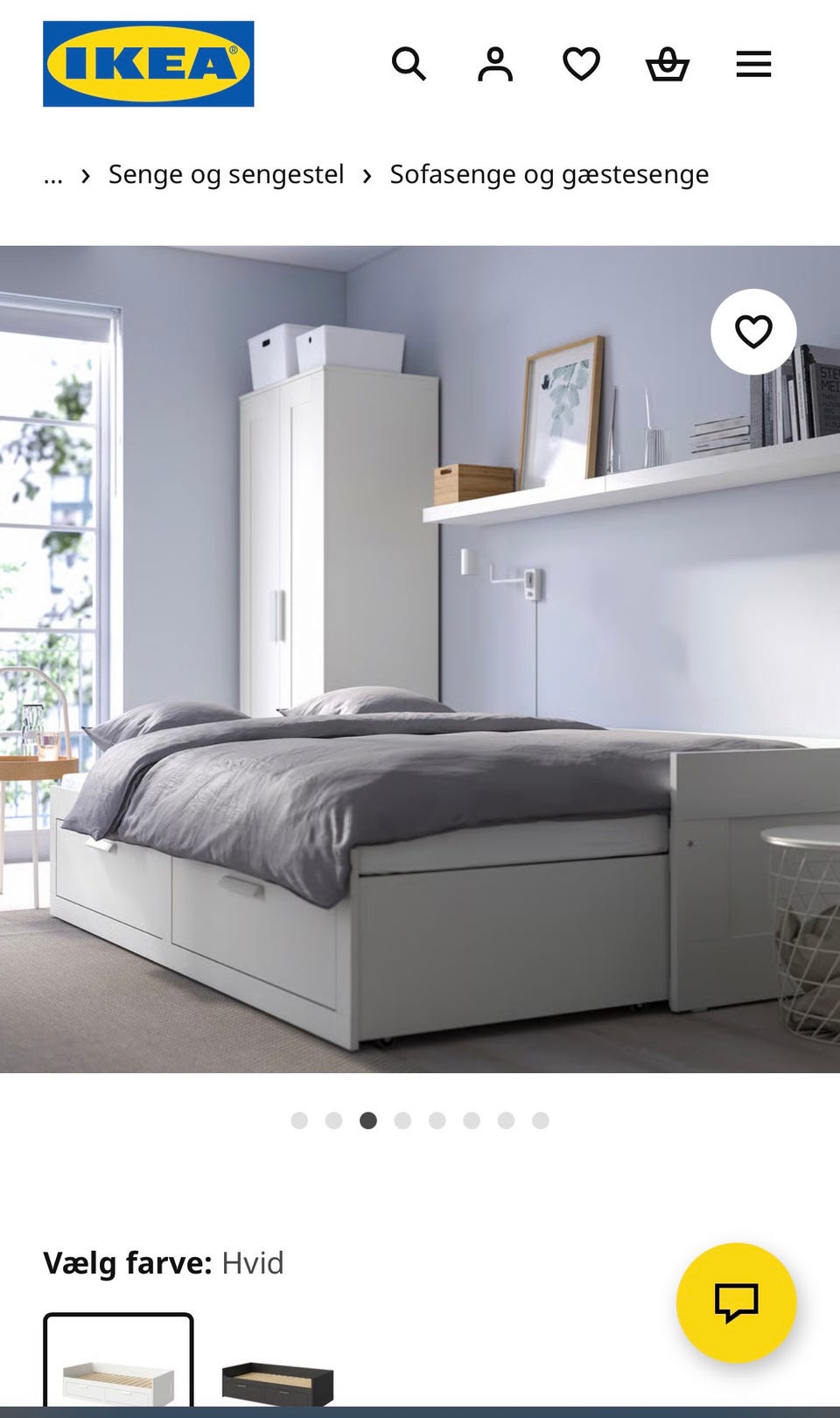Open the account profile icon
This screenshot has width=840, height=1418.
495,64
